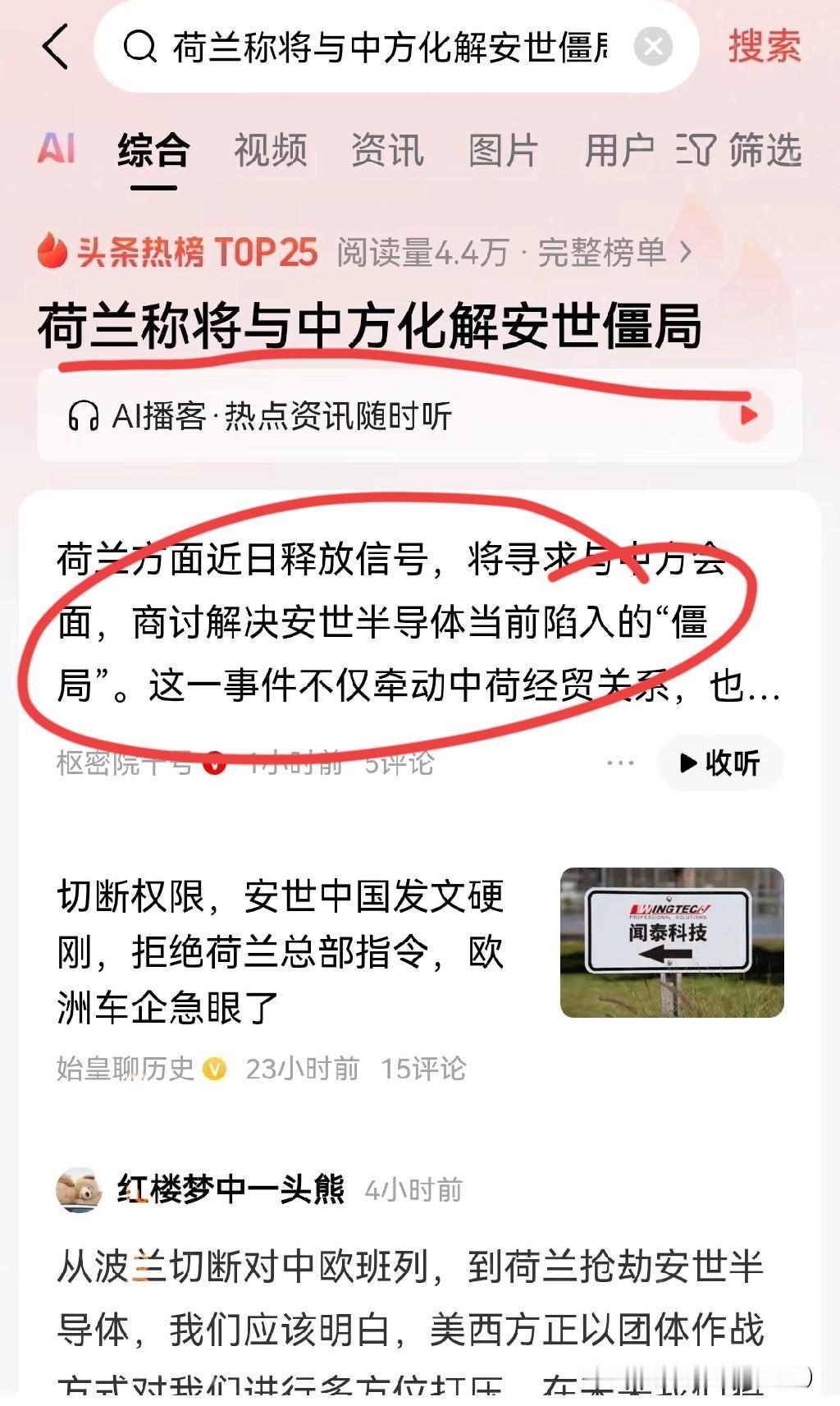The width and height of the screenshot is (840, 1406).
Task: Open 红楼梦中一头熊's user profile
Action: [230, 1188]
